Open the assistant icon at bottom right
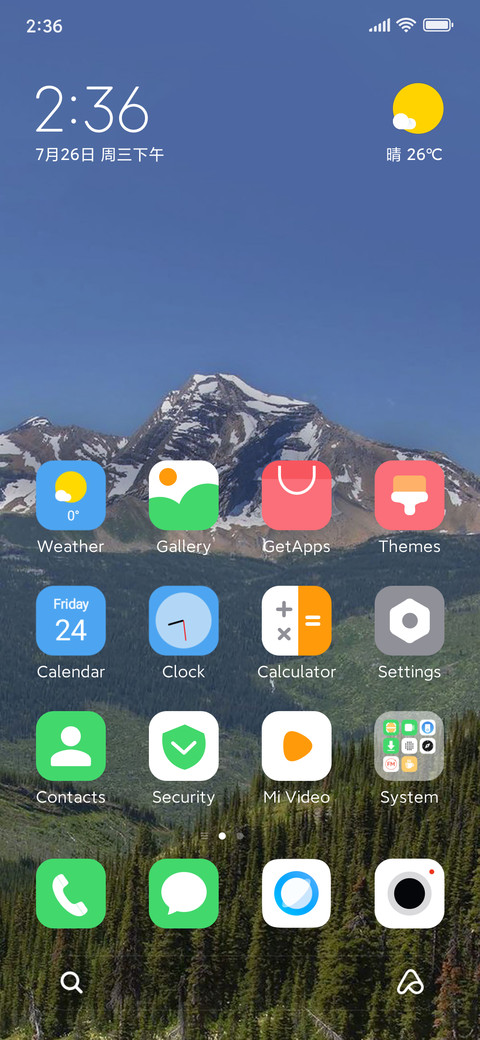The image size is (480, 1040). click(410, 982)
